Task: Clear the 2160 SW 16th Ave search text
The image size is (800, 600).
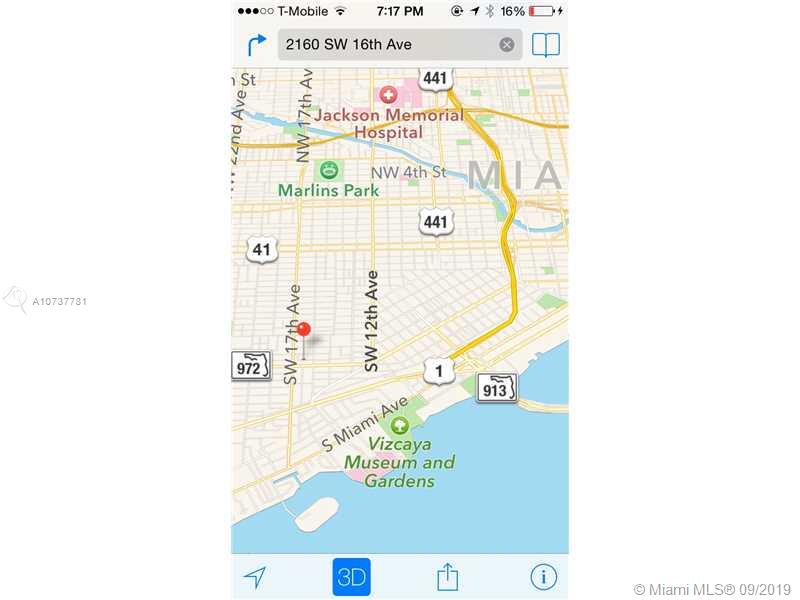Action: [x=507, y=45]
